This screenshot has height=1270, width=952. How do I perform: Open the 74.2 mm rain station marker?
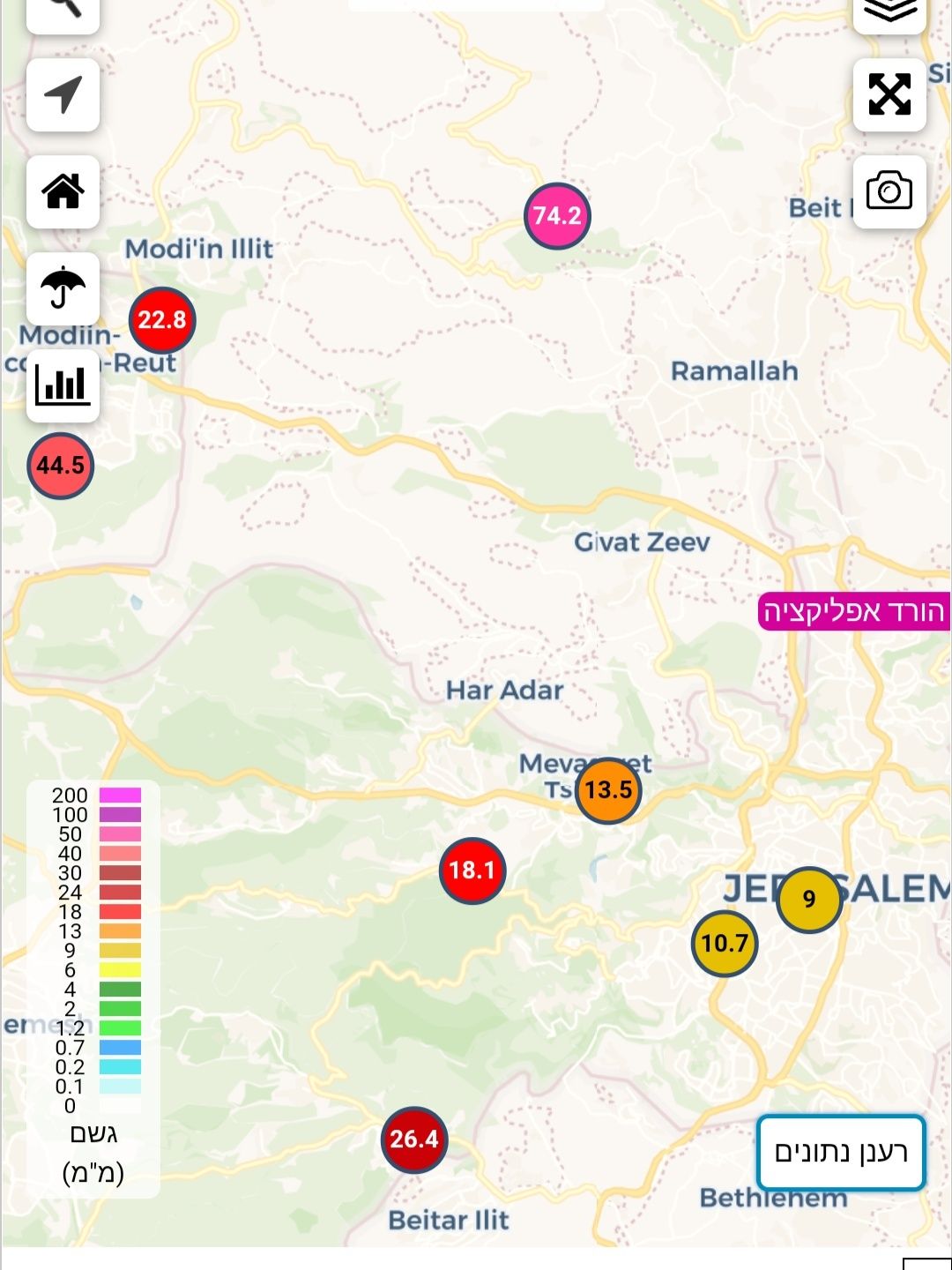[557, 216]
